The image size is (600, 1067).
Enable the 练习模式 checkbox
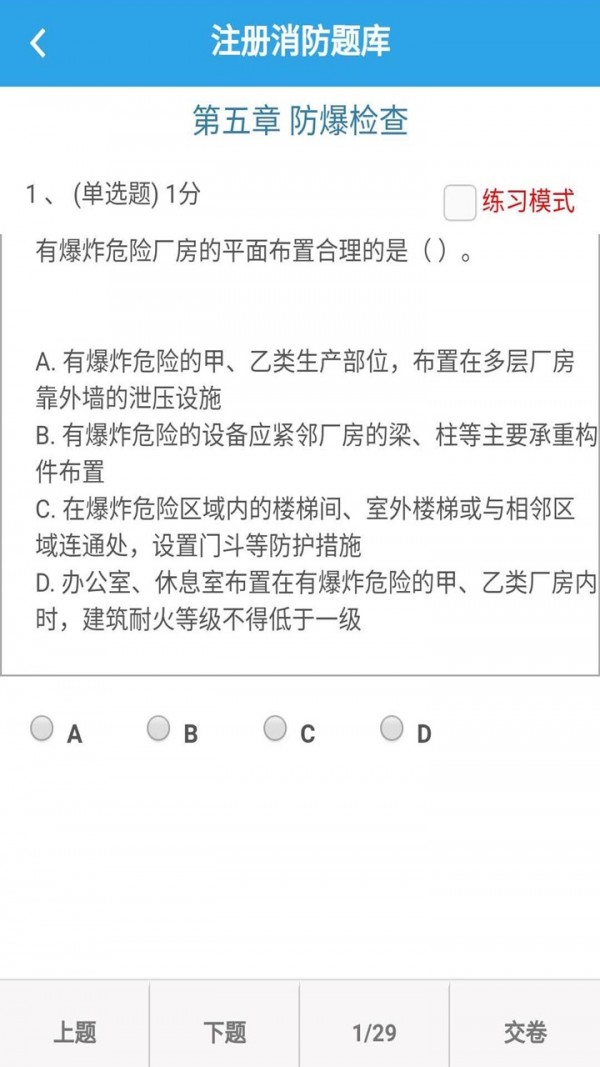(x=460, y=202)
